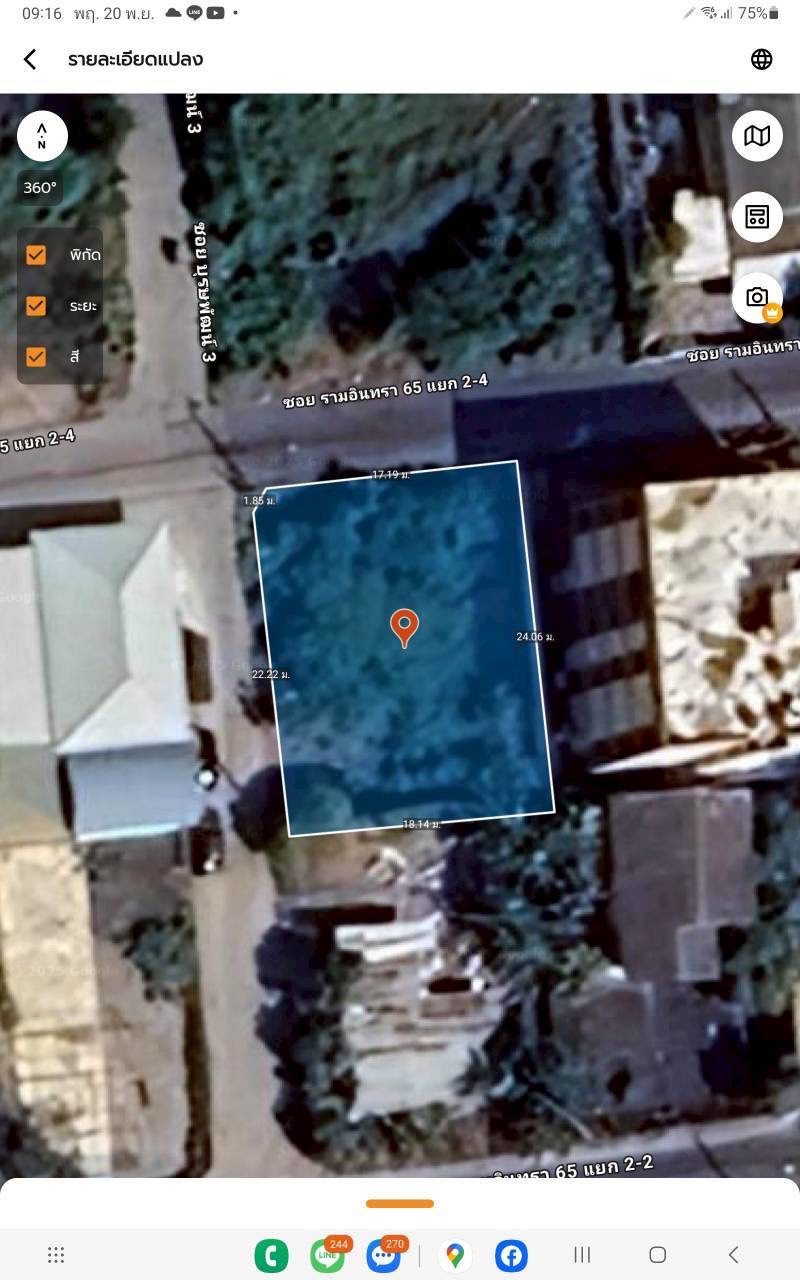This screenshot has height=1280, width=800.
Task: Go back using the top-left arrow
Action: click(30, 59)
